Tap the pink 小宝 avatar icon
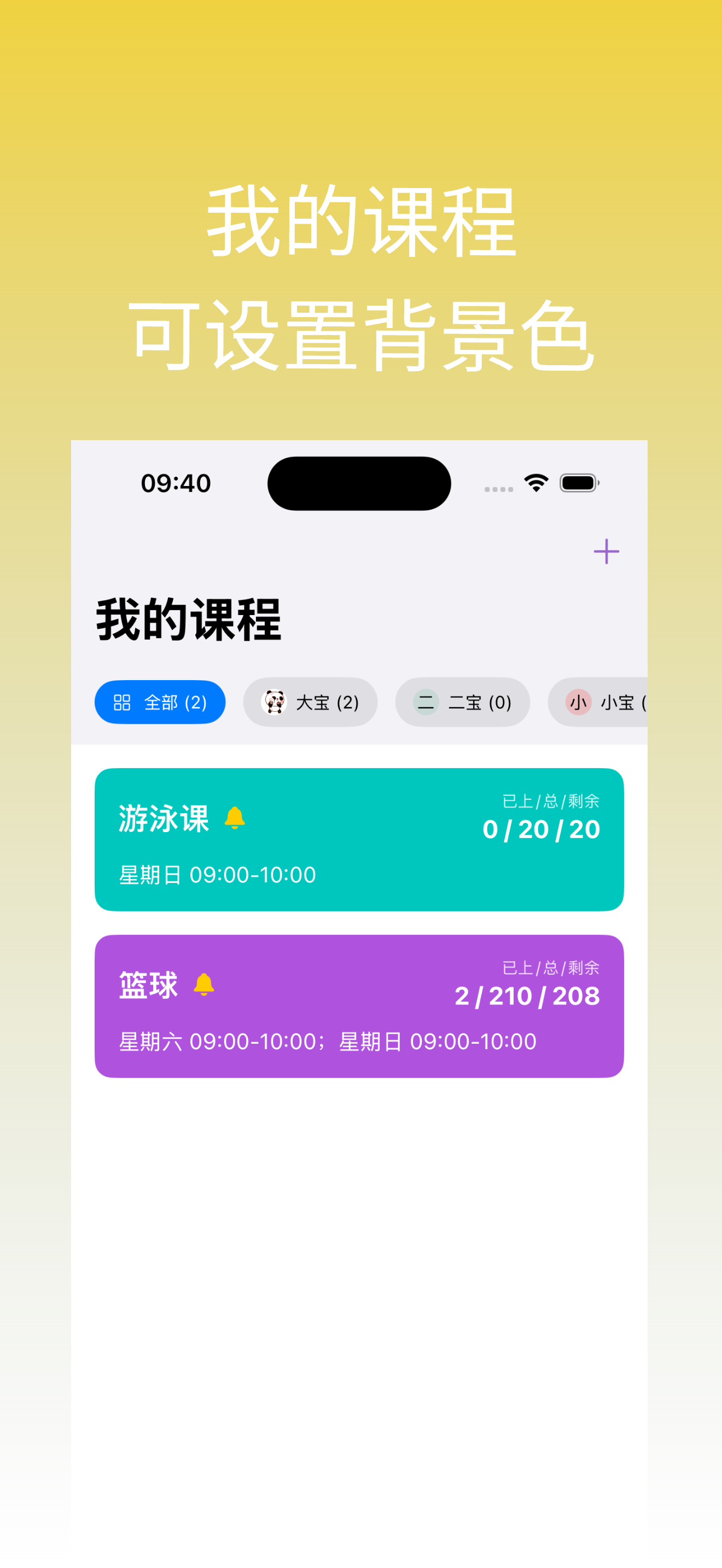The image size is (722, 1568). (x=577, y=702)
